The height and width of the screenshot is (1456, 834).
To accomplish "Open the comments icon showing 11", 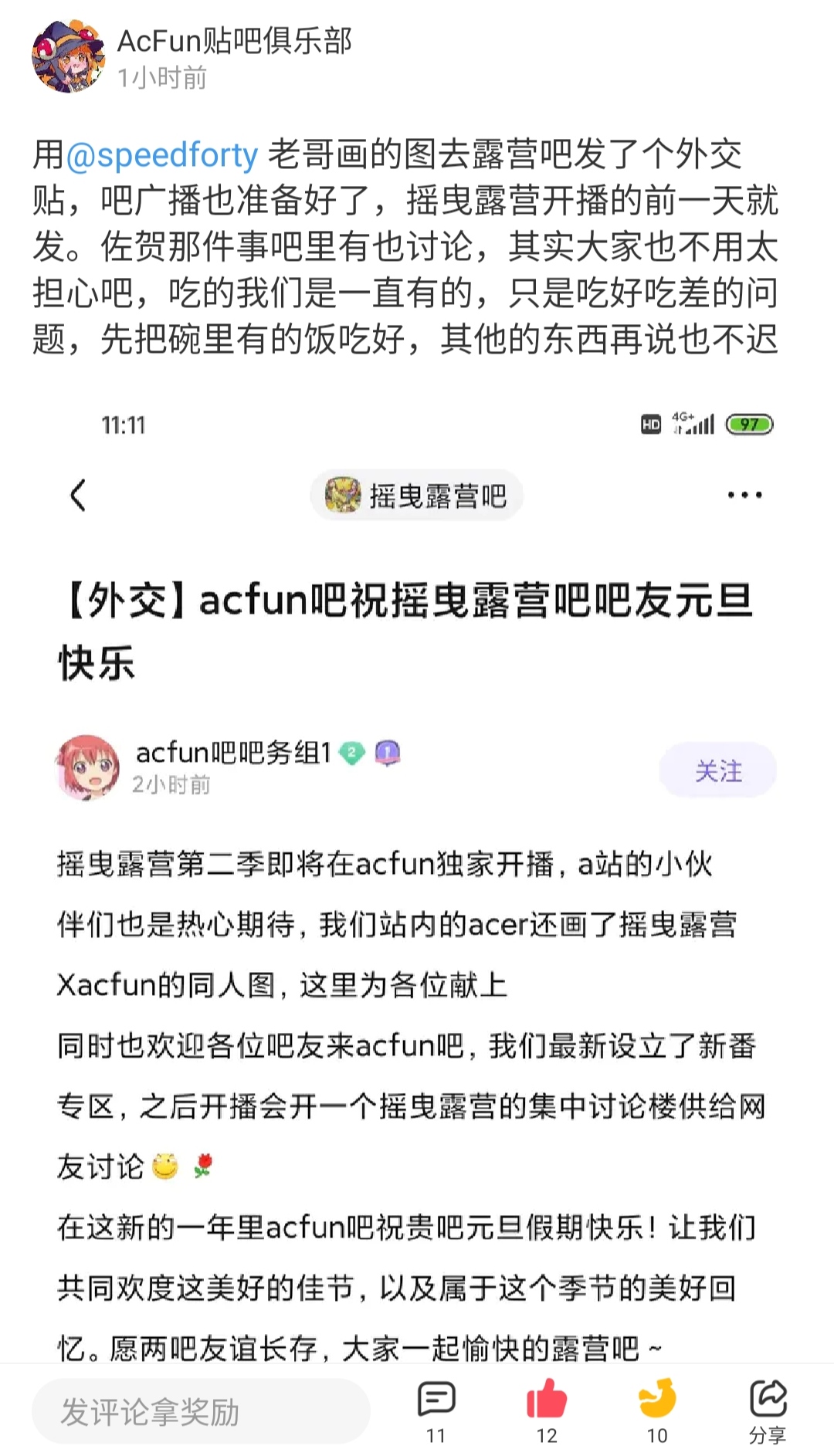I will [436, 1410].
